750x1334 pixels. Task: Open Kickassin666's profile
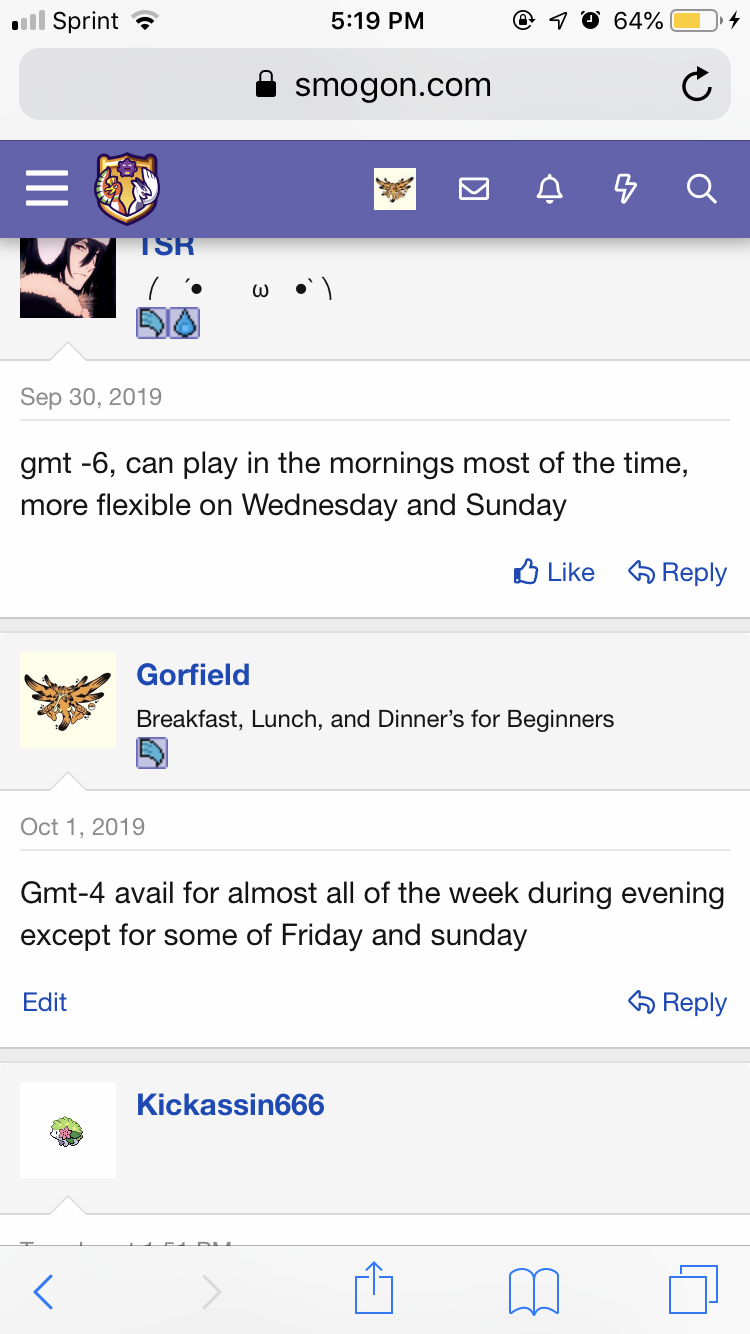pos(230,1105)
